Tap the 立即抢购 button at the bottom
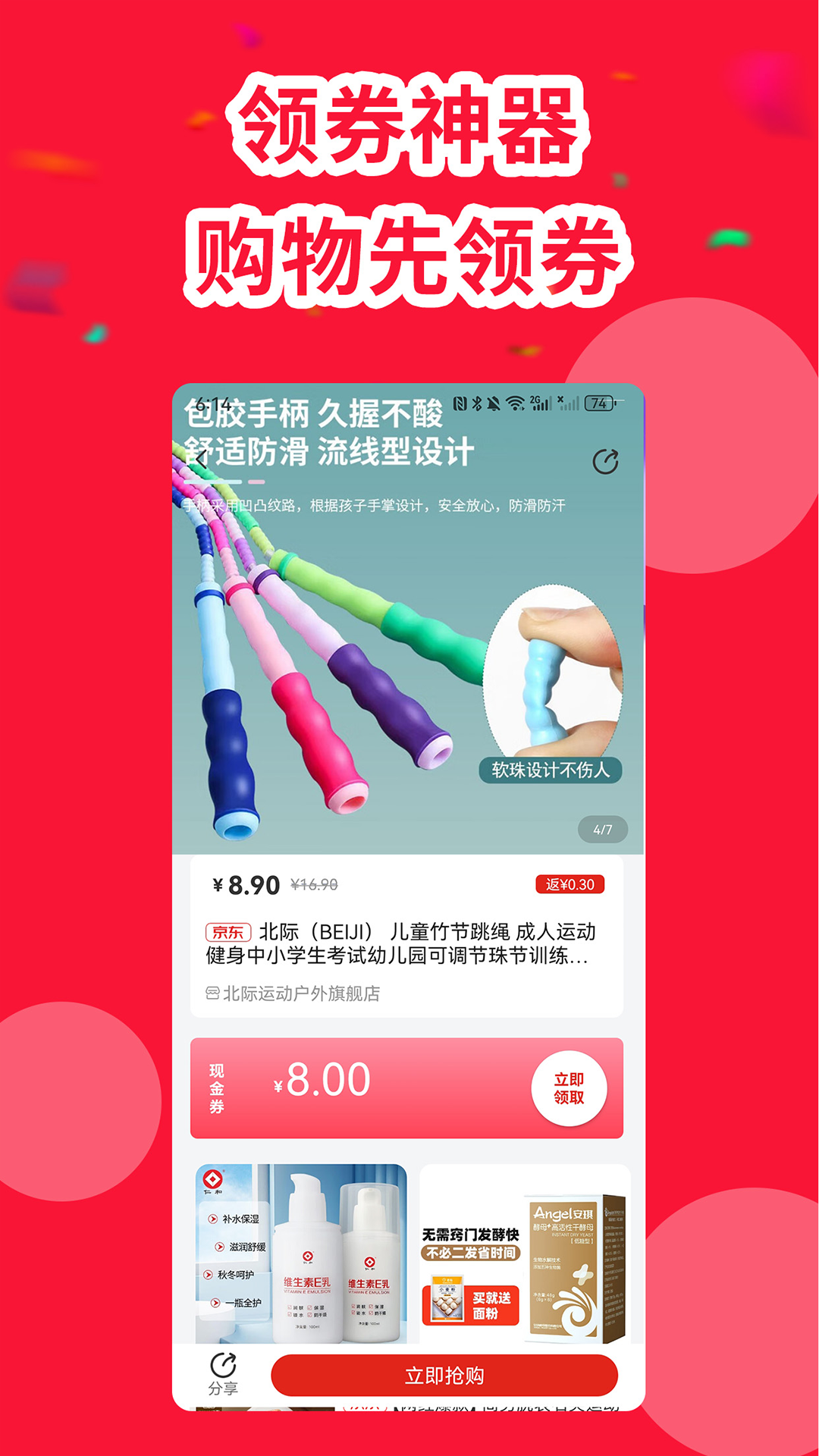Viewport: 819px width, 1456px height. 447,1376
